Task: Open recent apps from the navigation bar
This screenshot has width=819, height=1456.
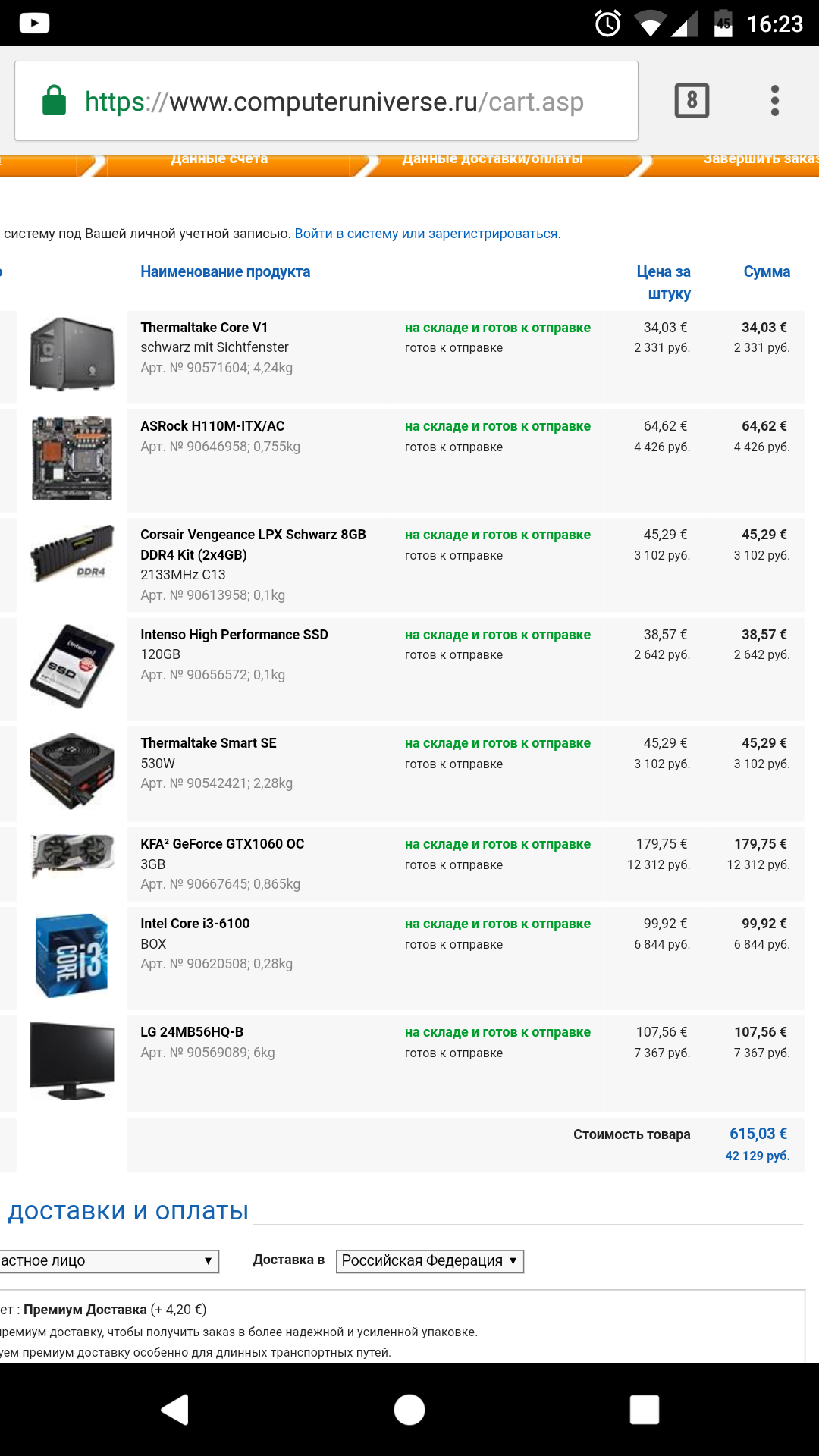Action: click(x=644, y=1410)
